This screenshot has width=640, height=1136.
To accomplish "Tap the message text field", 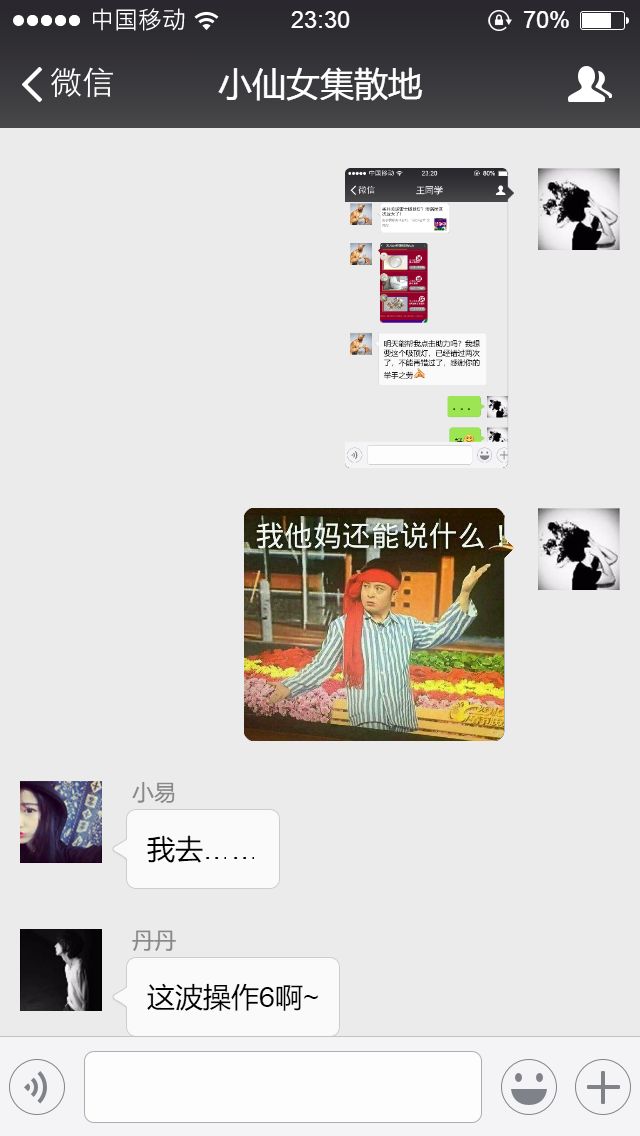I will (282, 1087).
